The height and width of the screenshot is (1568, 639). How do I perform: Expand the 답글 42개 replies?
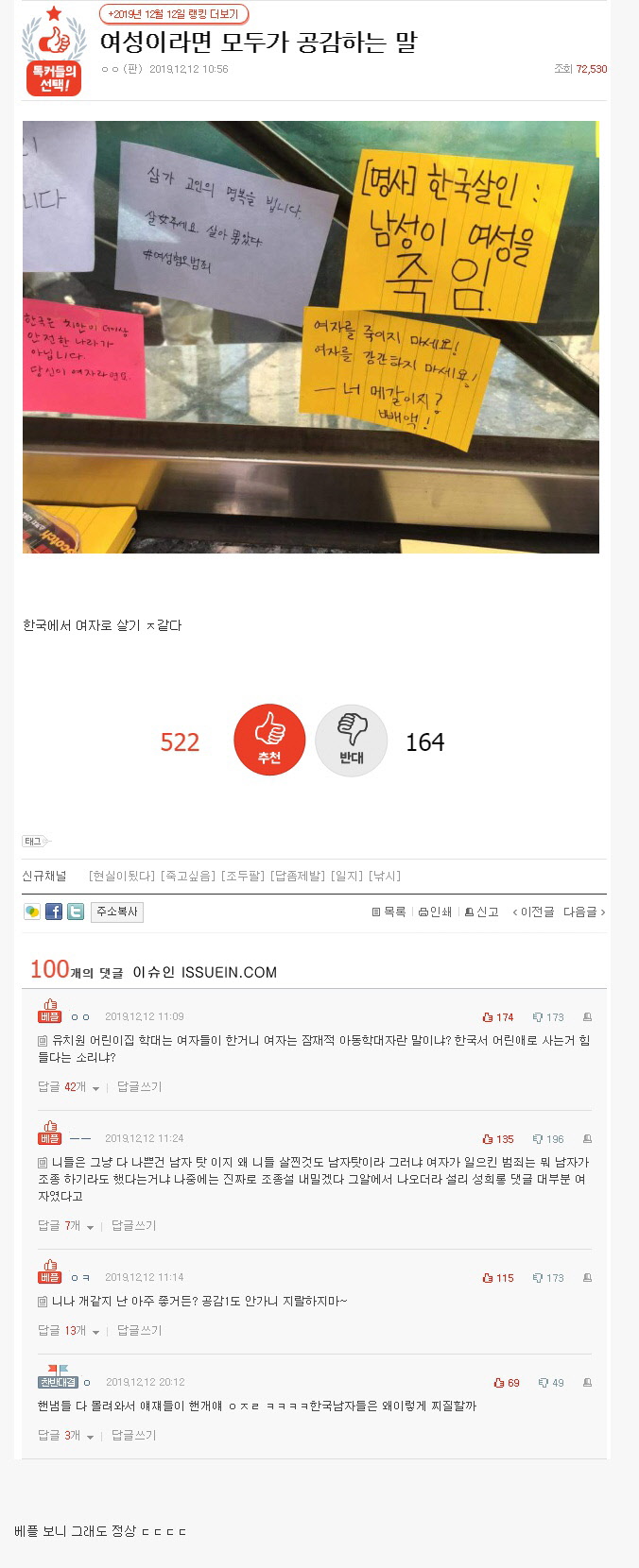click(69, 1087)
